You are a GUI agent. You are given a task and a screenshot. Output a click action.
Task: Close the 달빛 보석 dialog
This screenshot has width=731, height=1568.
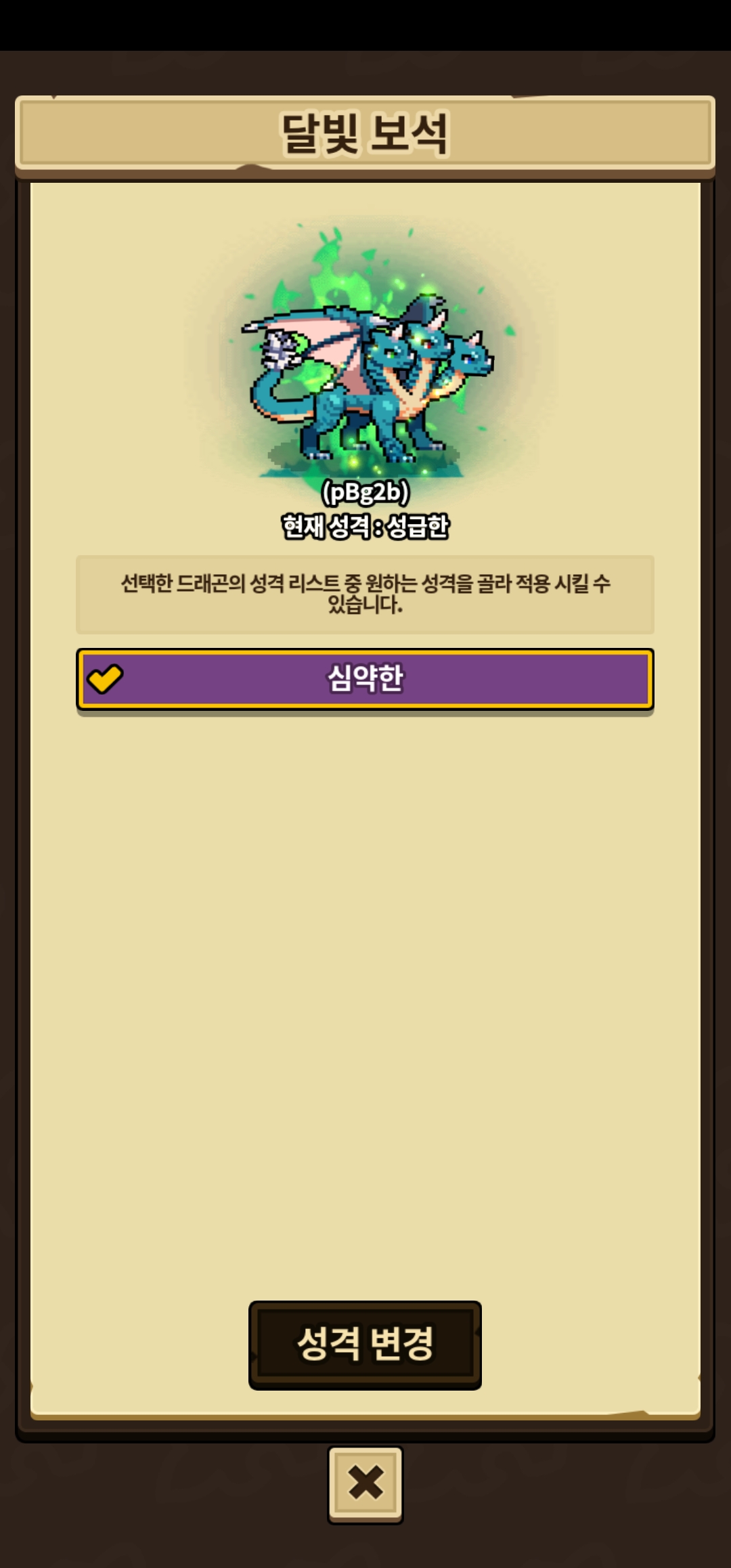tap(365, 1484)
